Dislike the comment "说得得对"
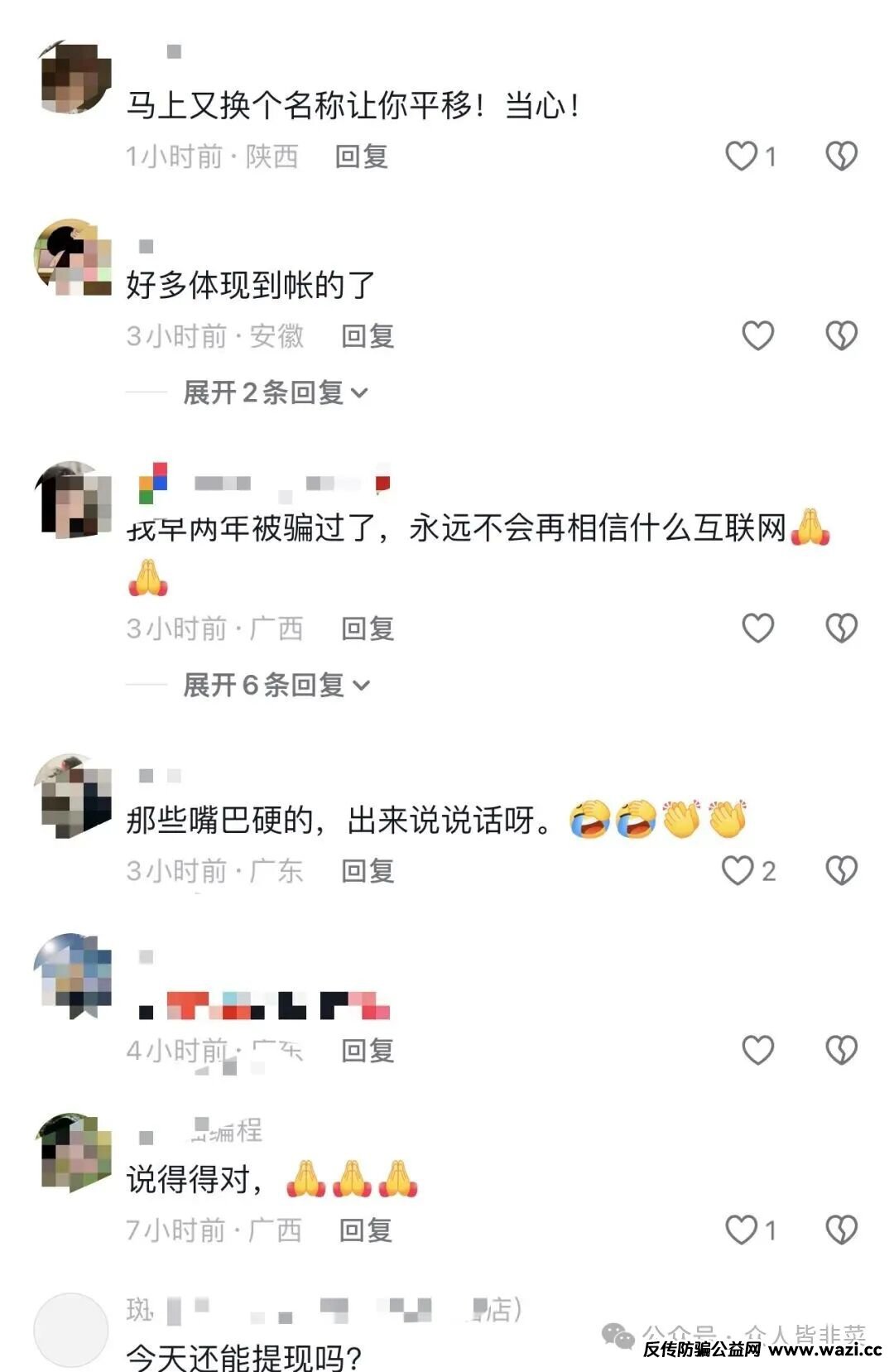Screen dimensions: 894x1372 [841, 1230]
